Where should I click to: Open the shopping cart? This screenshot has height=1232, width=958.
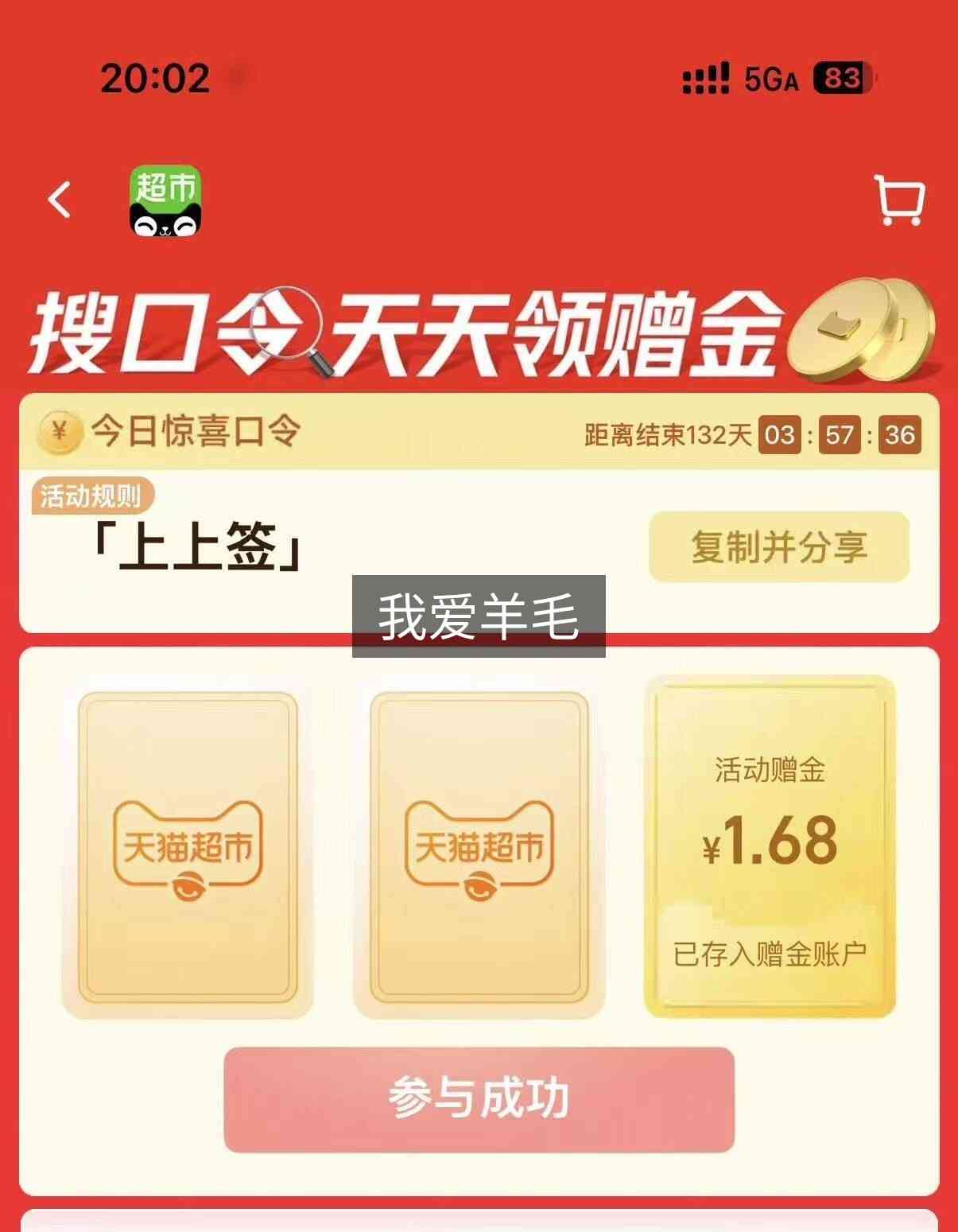tap(900, 200)
